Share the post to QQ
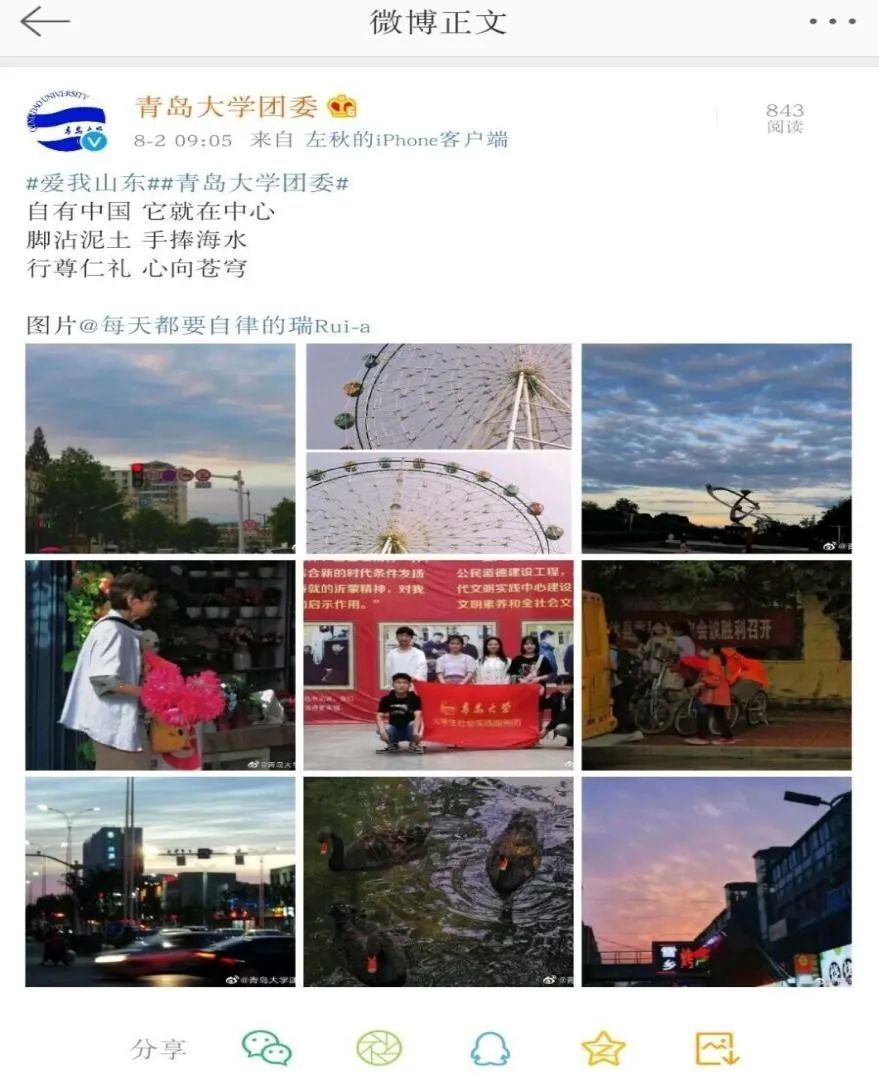Viewport: 879px width, 1090px height. [x=490, y=1048]
